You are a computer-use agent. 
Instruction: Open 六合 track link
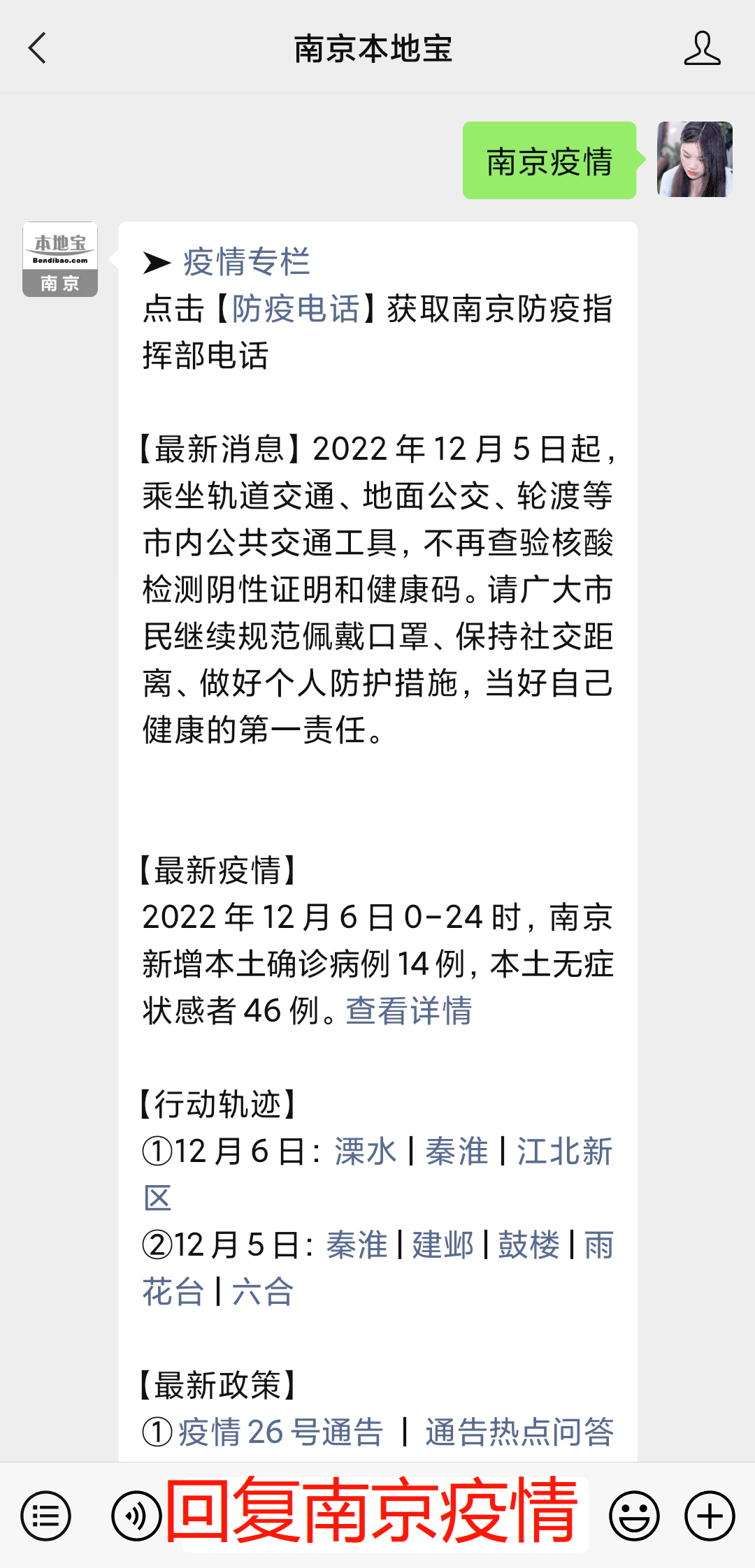pos(263,1291)
